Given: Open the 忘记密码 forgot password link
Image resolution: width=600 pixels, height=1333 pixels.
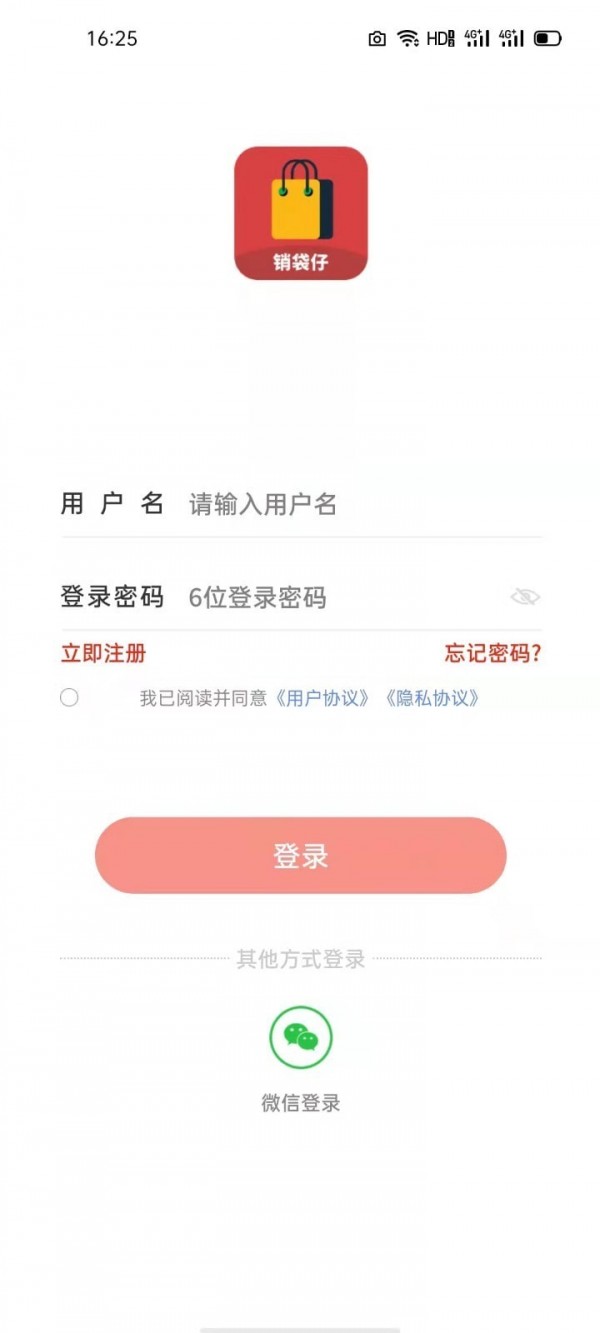Looking at the screenshot, I should [492, 654].
